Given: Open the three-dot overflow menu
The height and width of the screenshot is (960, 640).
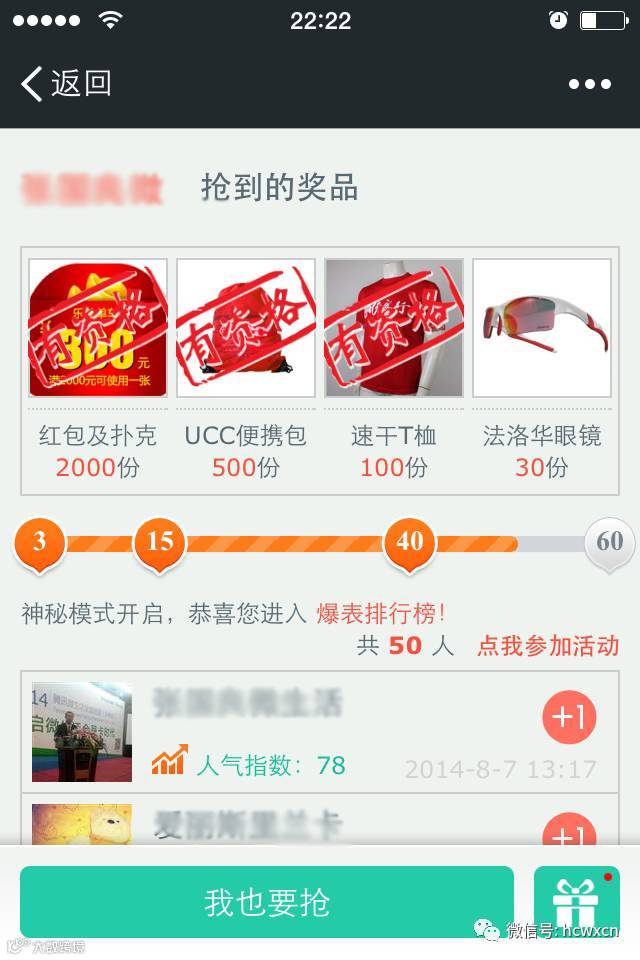Looking at the screenshot, I should [589, 84].
